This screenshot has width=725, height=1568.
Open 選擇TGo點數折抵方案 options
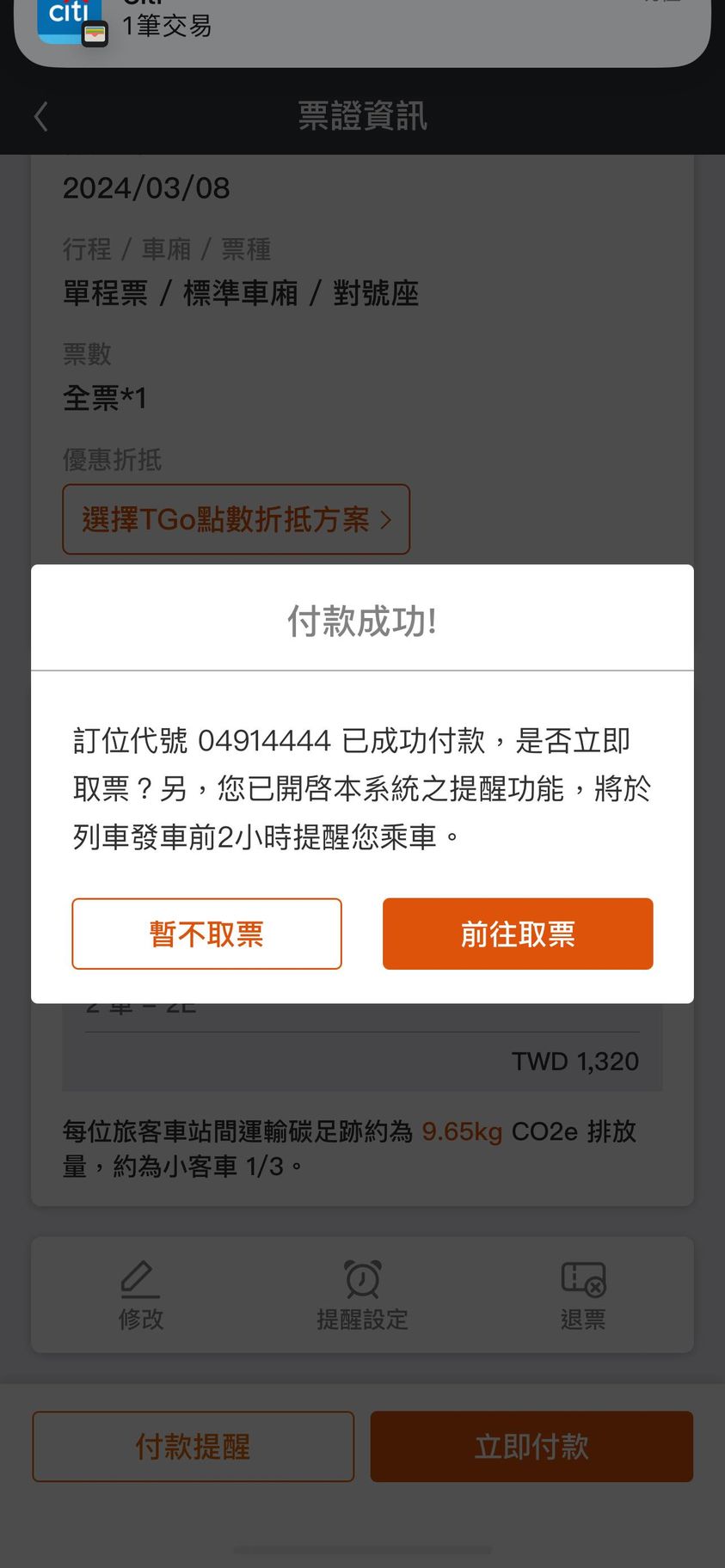[x=236, y=519]
